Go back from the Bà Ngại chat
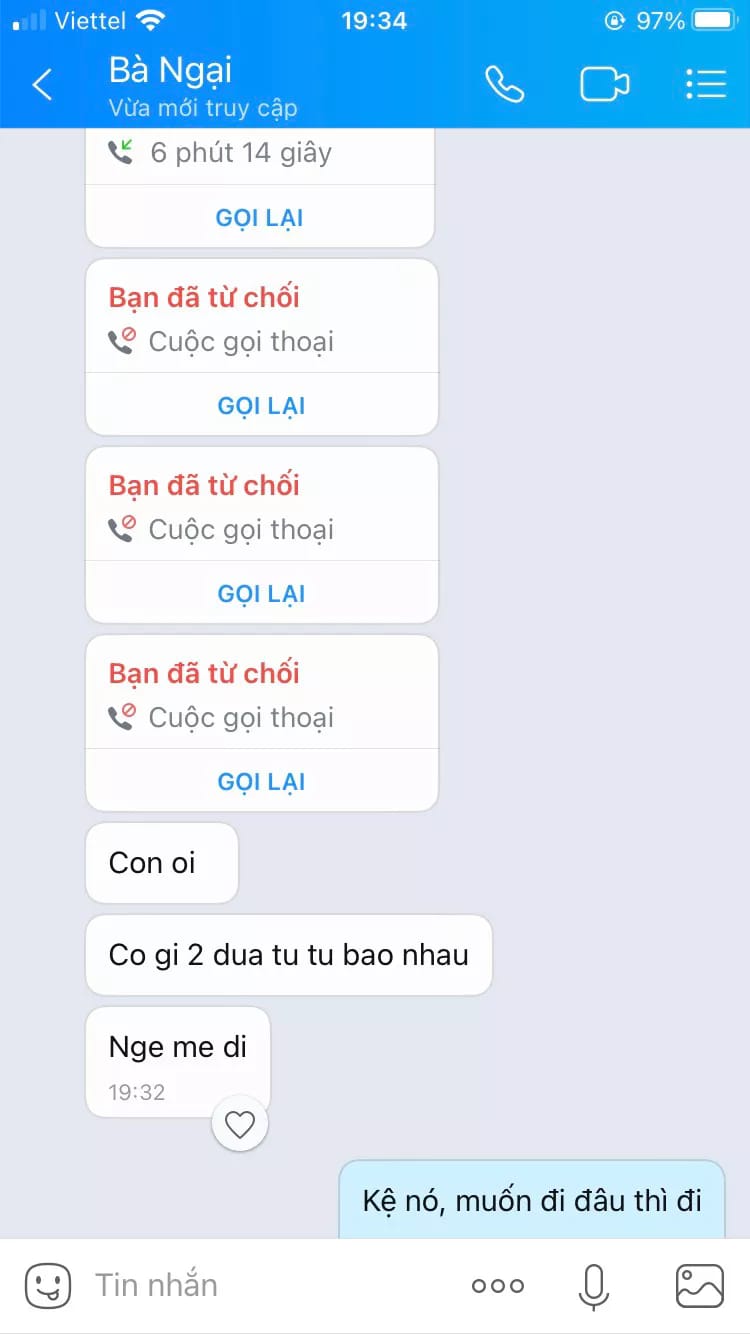The height and width of the screenshot is (1334, 750). (x=42, y=85)
